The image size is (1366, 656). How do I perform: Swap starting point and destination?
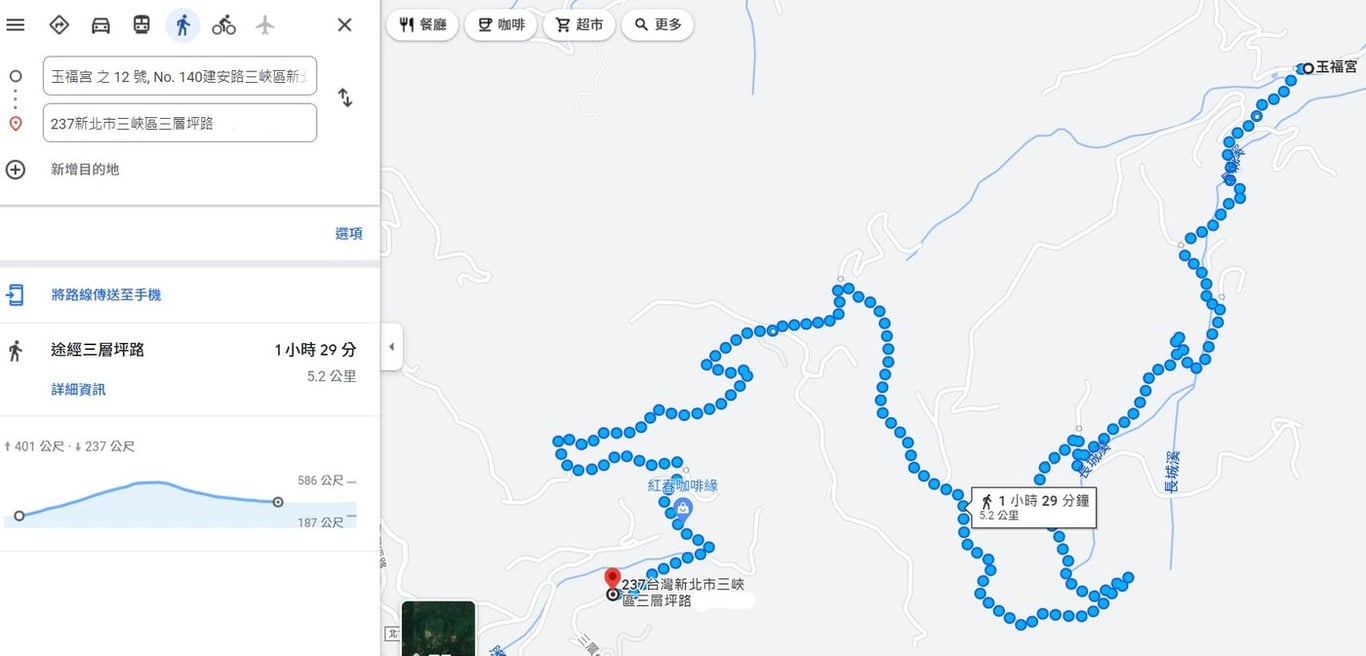(x=345, y=98)
